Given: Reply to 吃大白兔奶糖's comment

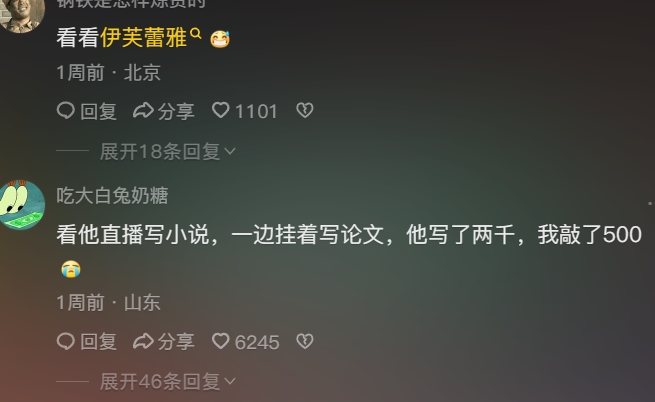Looking at the screenshot, I should pyautogui.click(x=87, y=342).
